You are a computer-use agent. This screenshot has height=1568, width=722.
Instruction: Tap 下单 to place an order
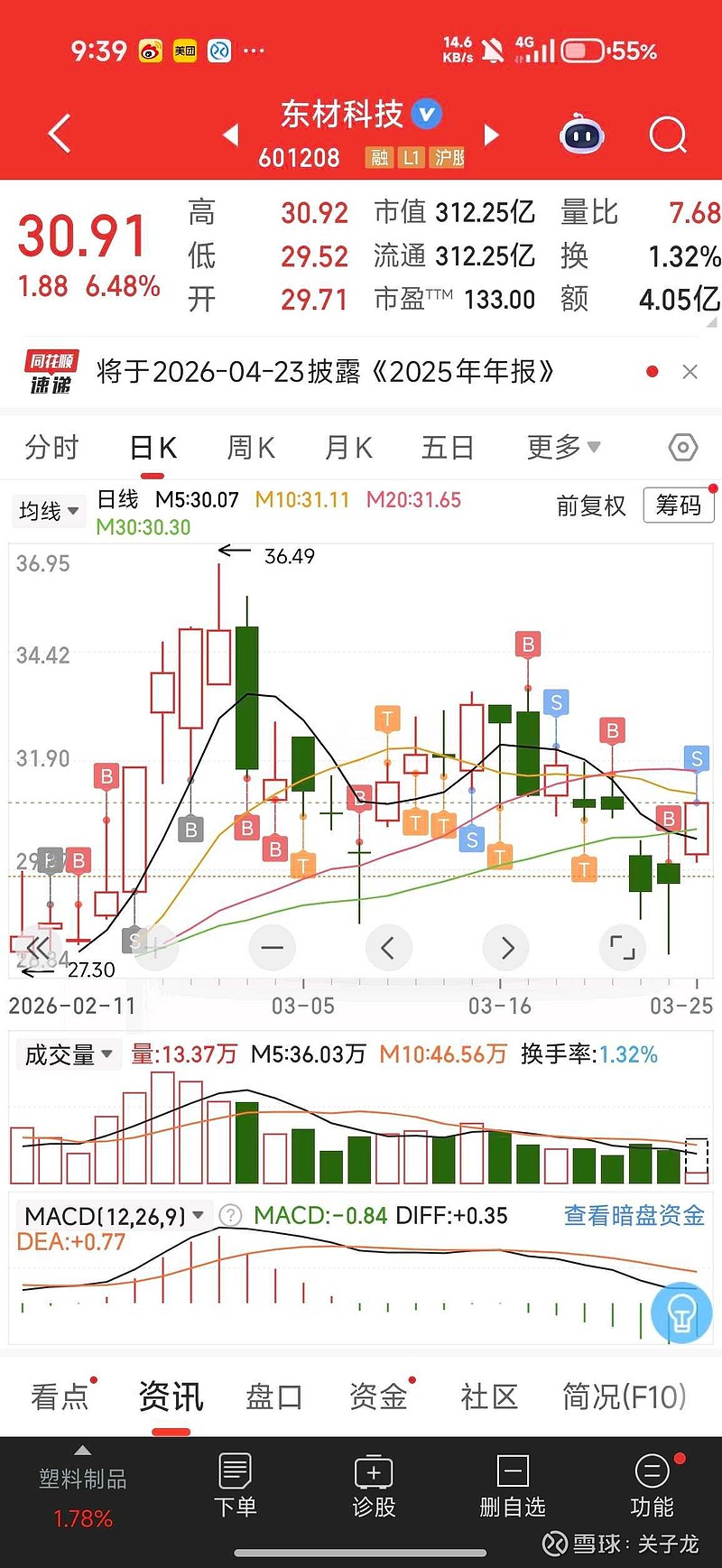click(236, 1485)
